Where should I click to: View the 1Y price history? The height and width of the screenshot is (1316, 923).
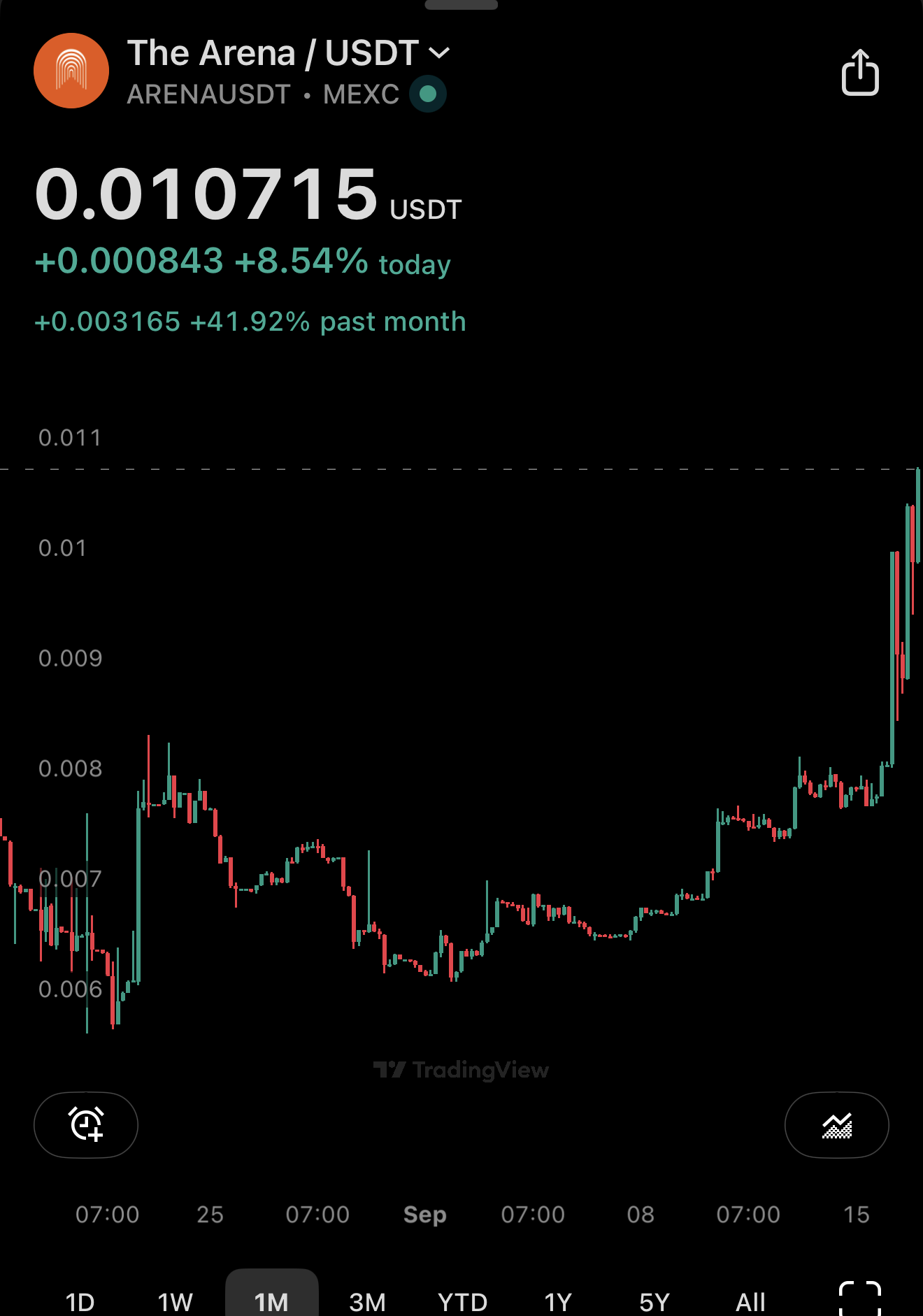click(x=558, y=1301)
